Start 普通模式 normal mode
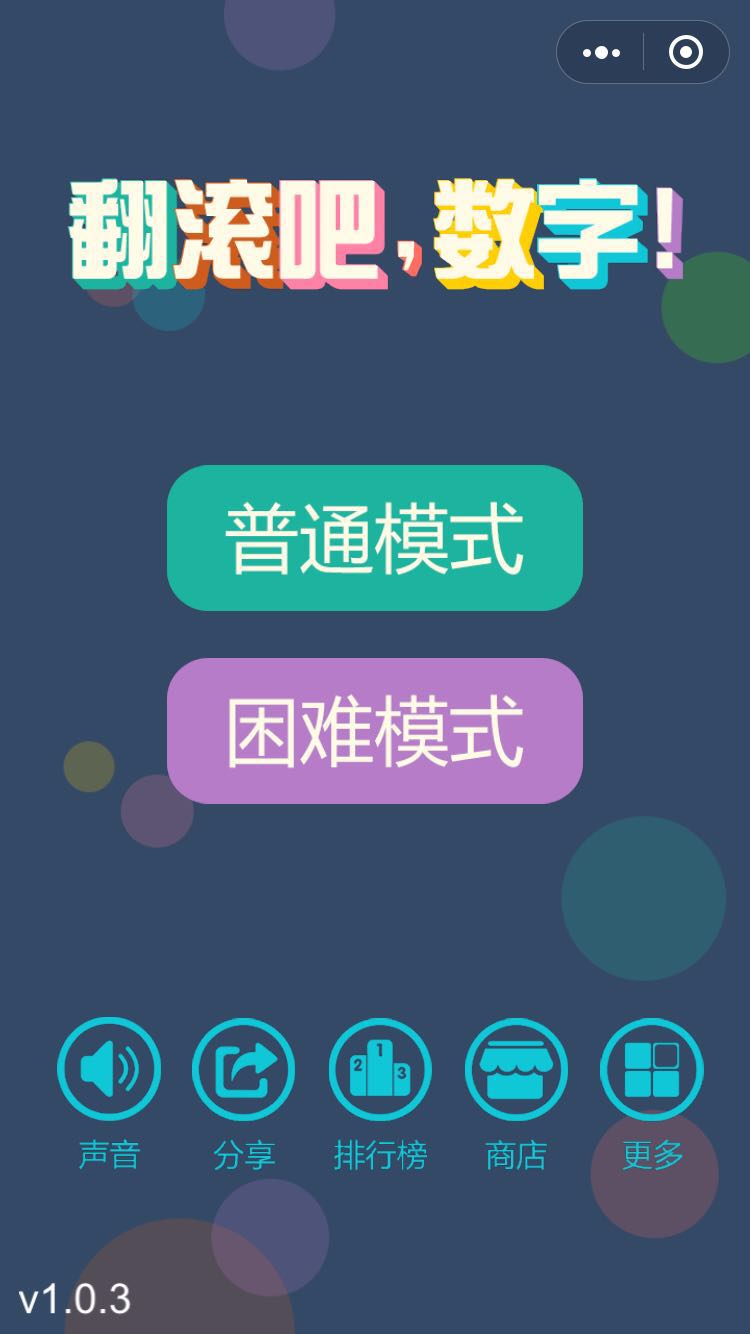Viewport: 750px width, 1334px height. [x=374, y=538]
